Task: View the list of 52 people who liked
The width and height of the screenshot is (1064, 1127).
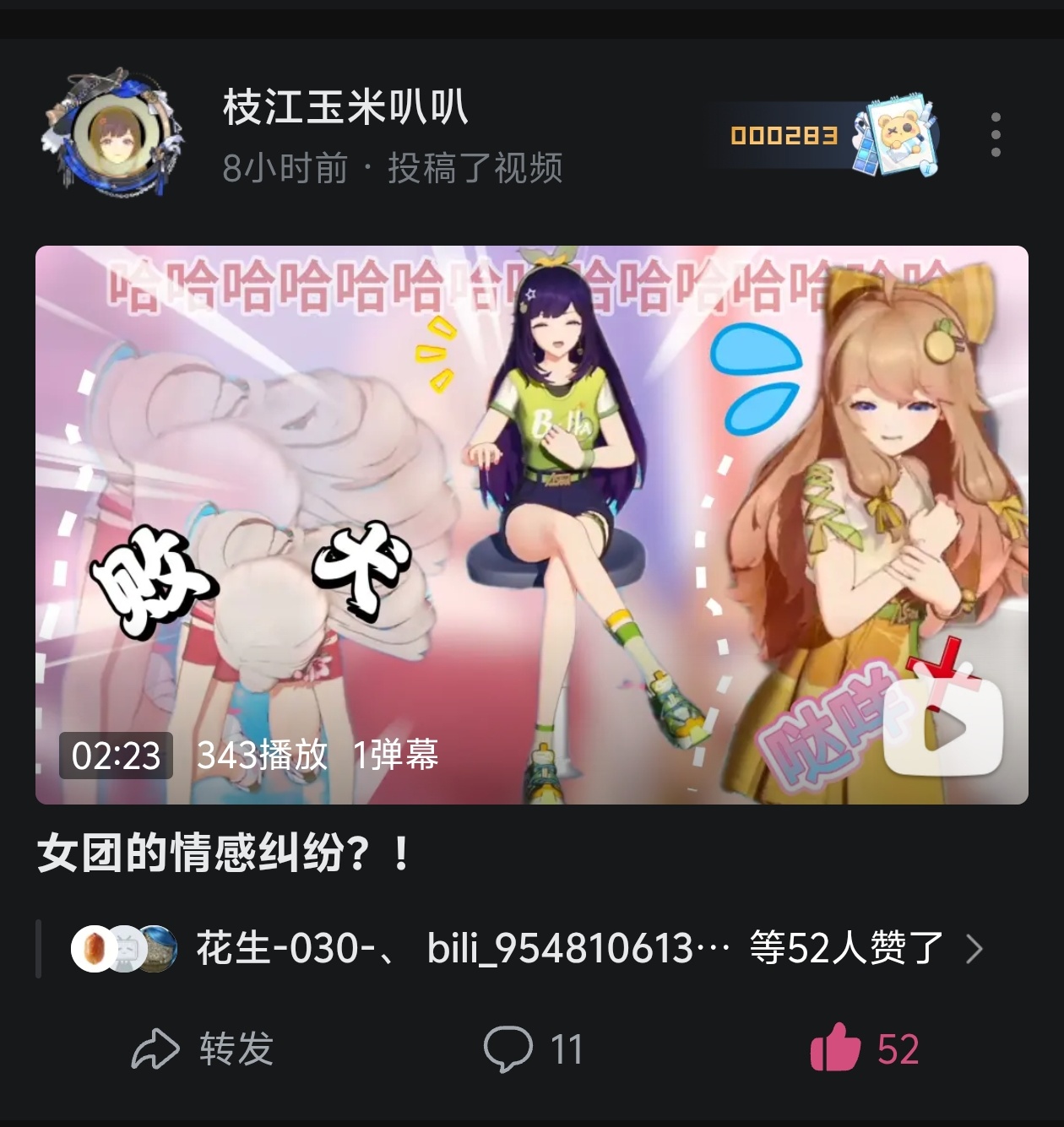Action: tap(529, 948)
